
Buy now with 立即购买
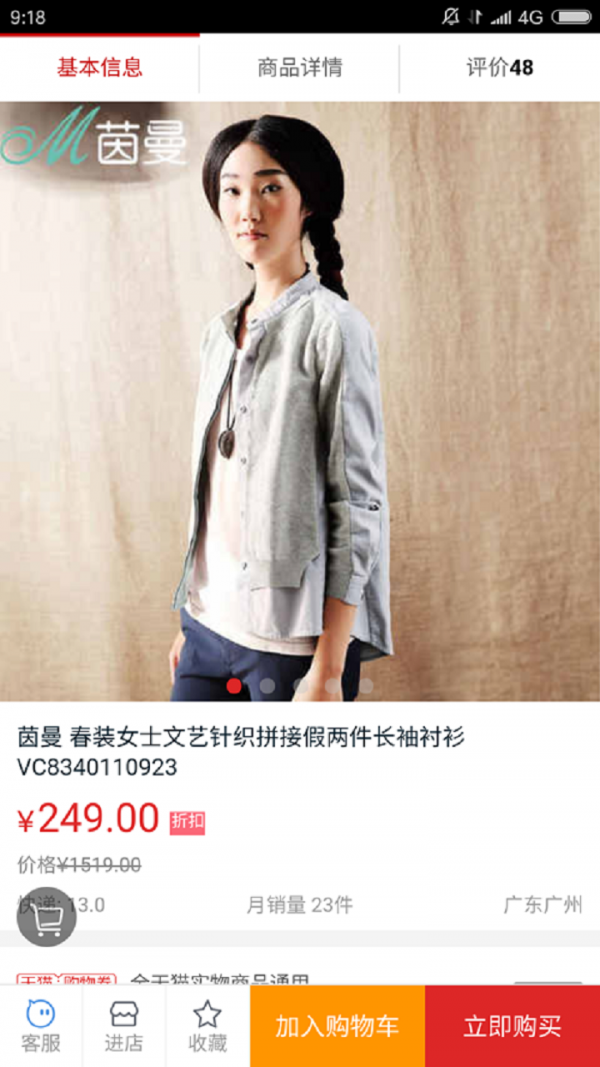click(512, 1027)
